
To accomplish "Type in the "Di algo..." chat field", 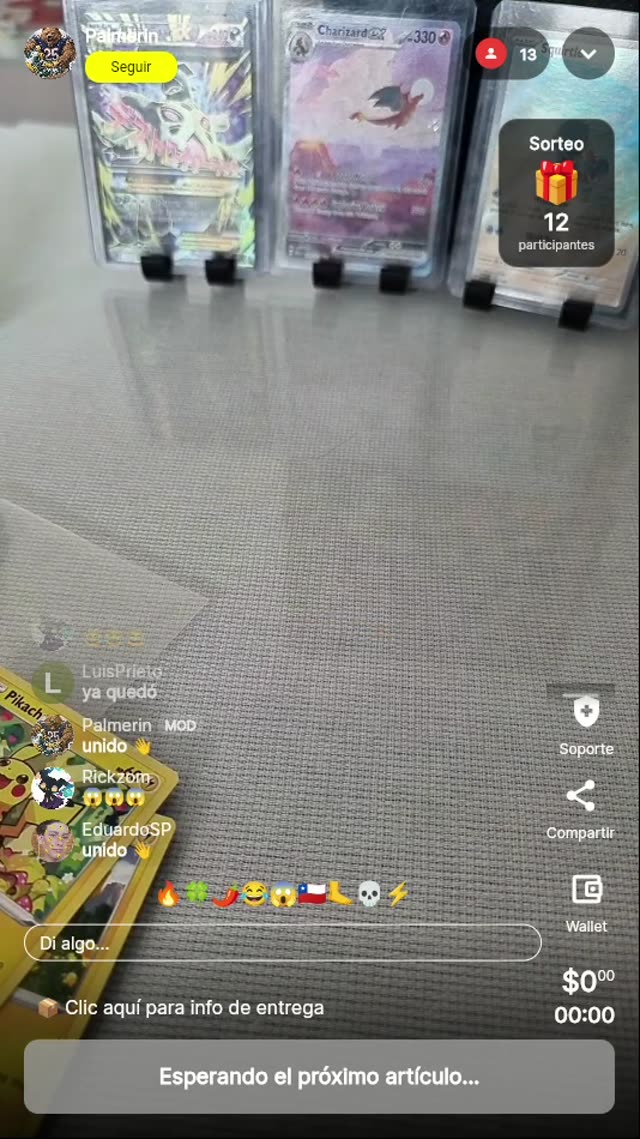I will tap(282, 942).
